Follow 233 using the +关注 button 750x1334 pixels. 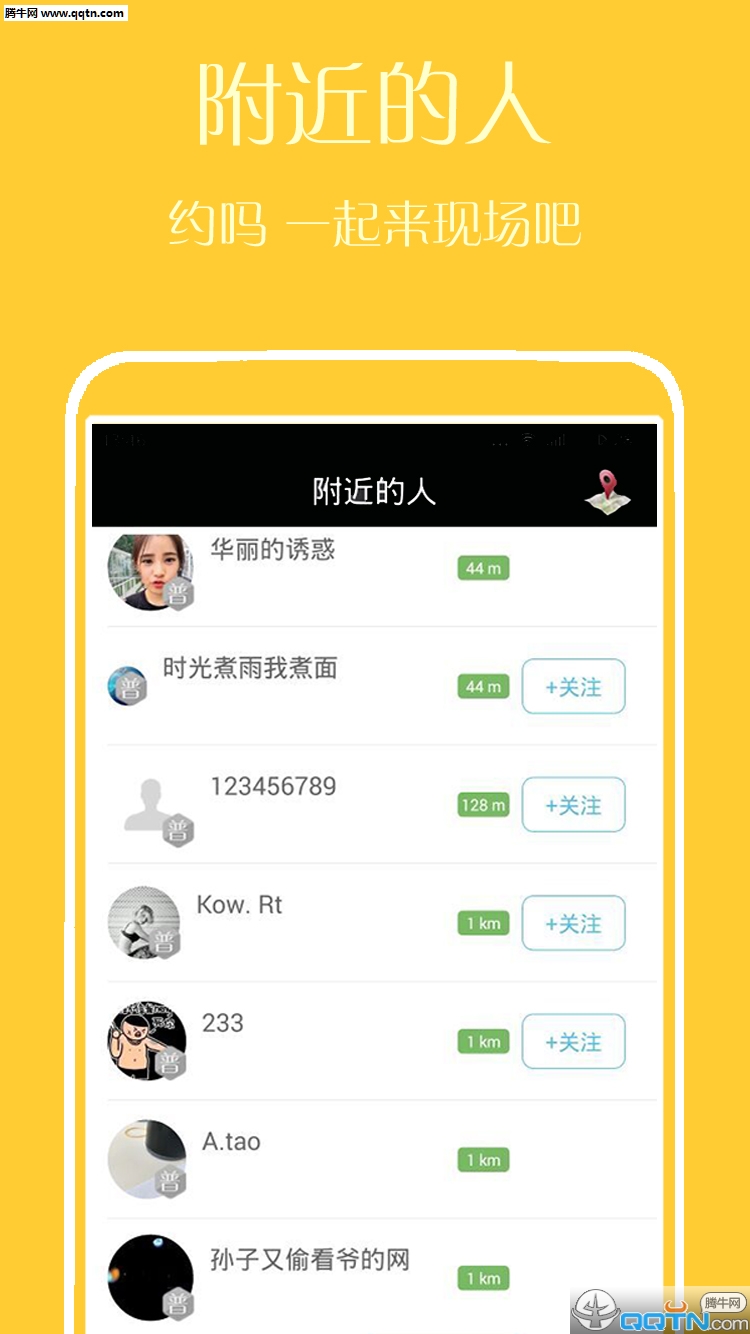tap(573, 1041)
